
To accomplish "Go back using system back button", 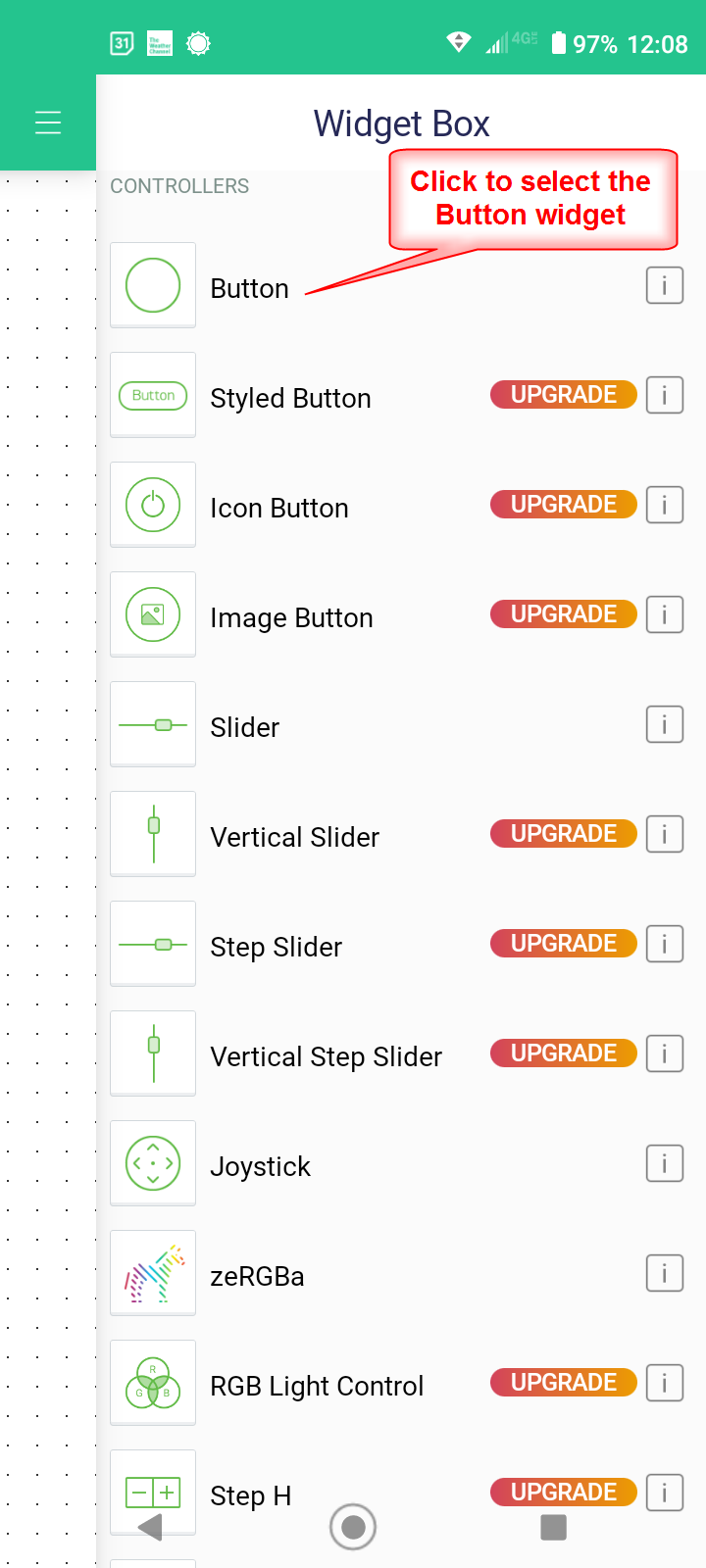I will click(x=150, y=1527).
